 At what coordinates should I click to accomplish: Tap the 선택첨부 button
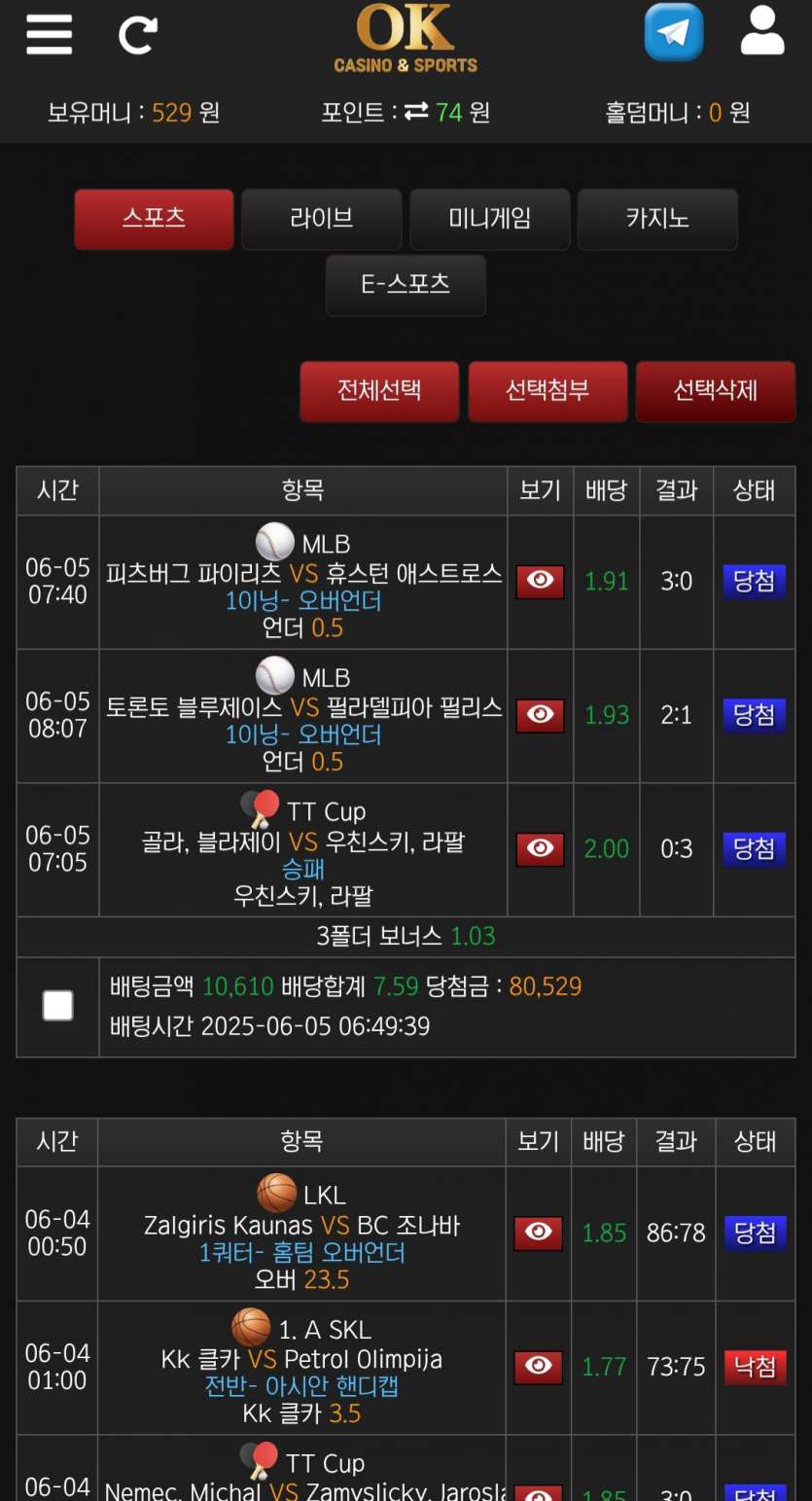coord(547,391)
